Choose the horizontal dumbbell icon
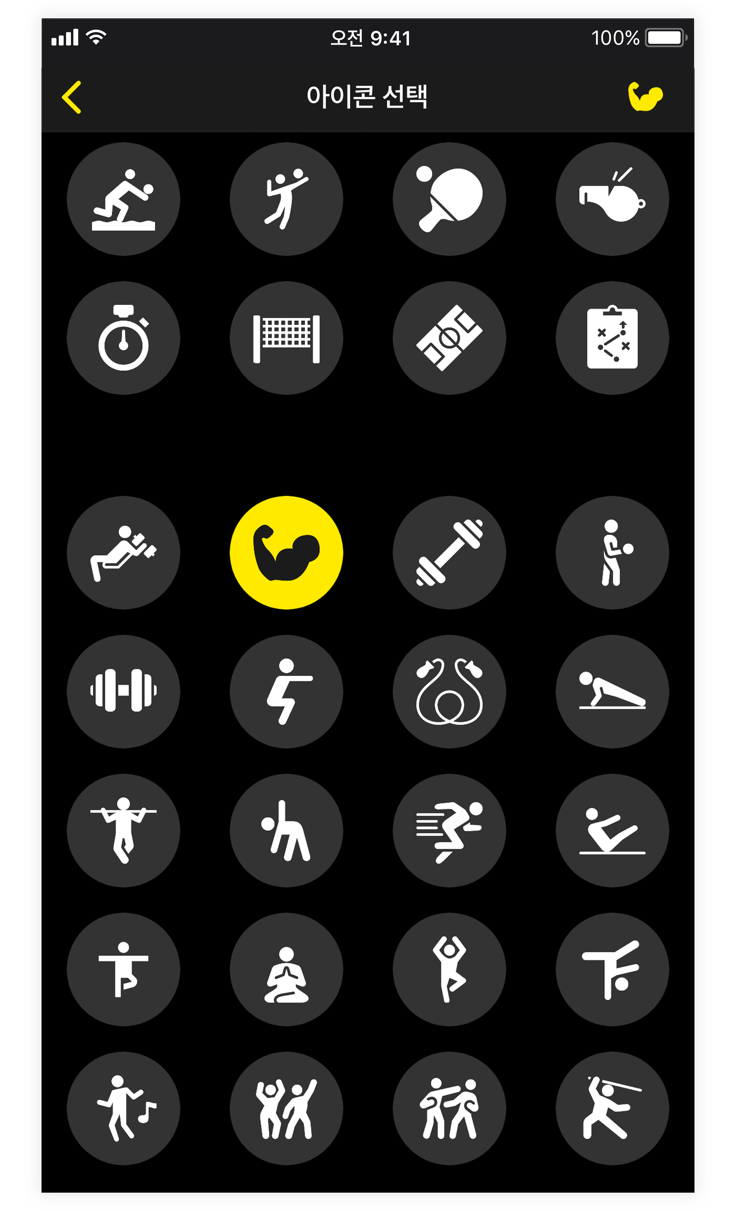This screenshot has height=1211, width=736. click(123, 691)
